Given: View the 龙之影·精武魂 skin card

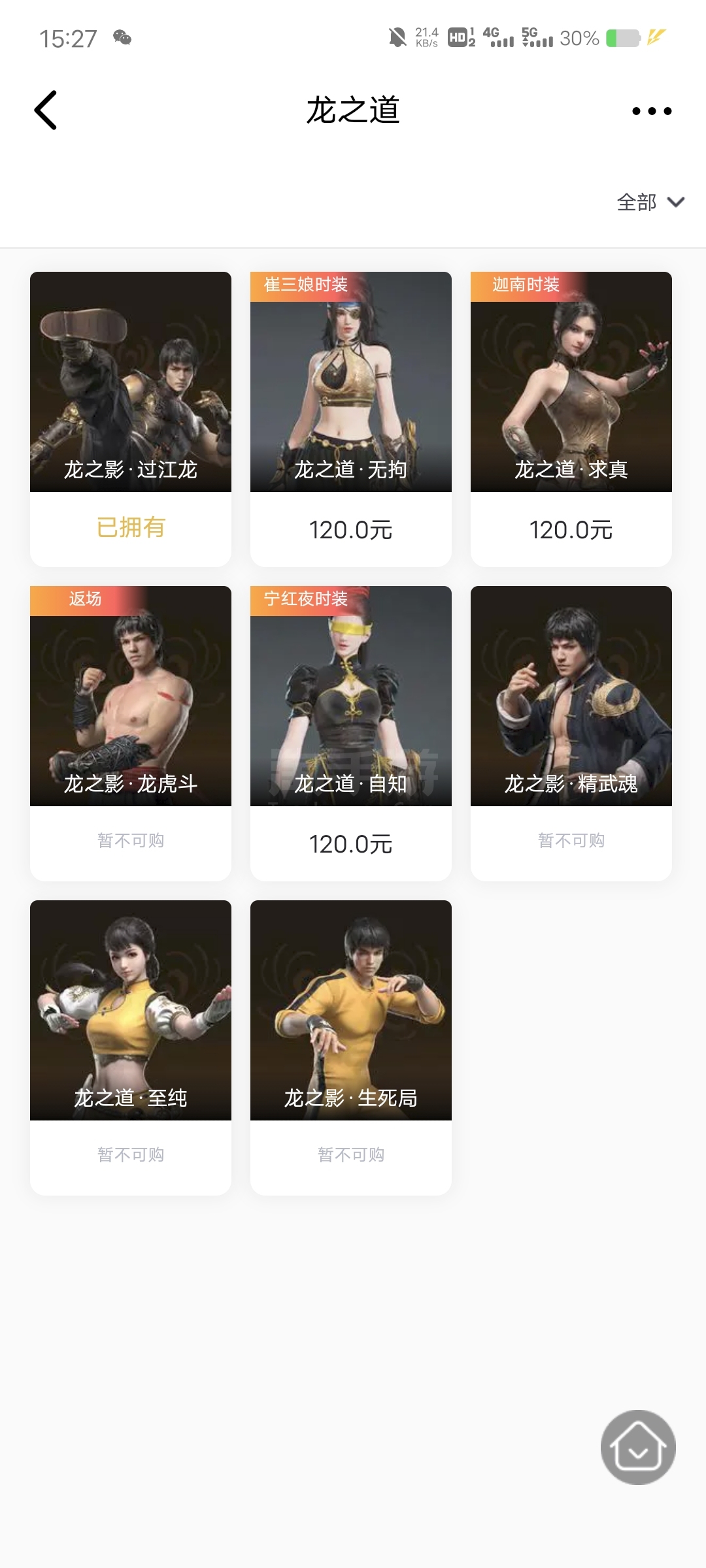Looking at the screenshot, I should pyautogui.click(x=571, y=734).
